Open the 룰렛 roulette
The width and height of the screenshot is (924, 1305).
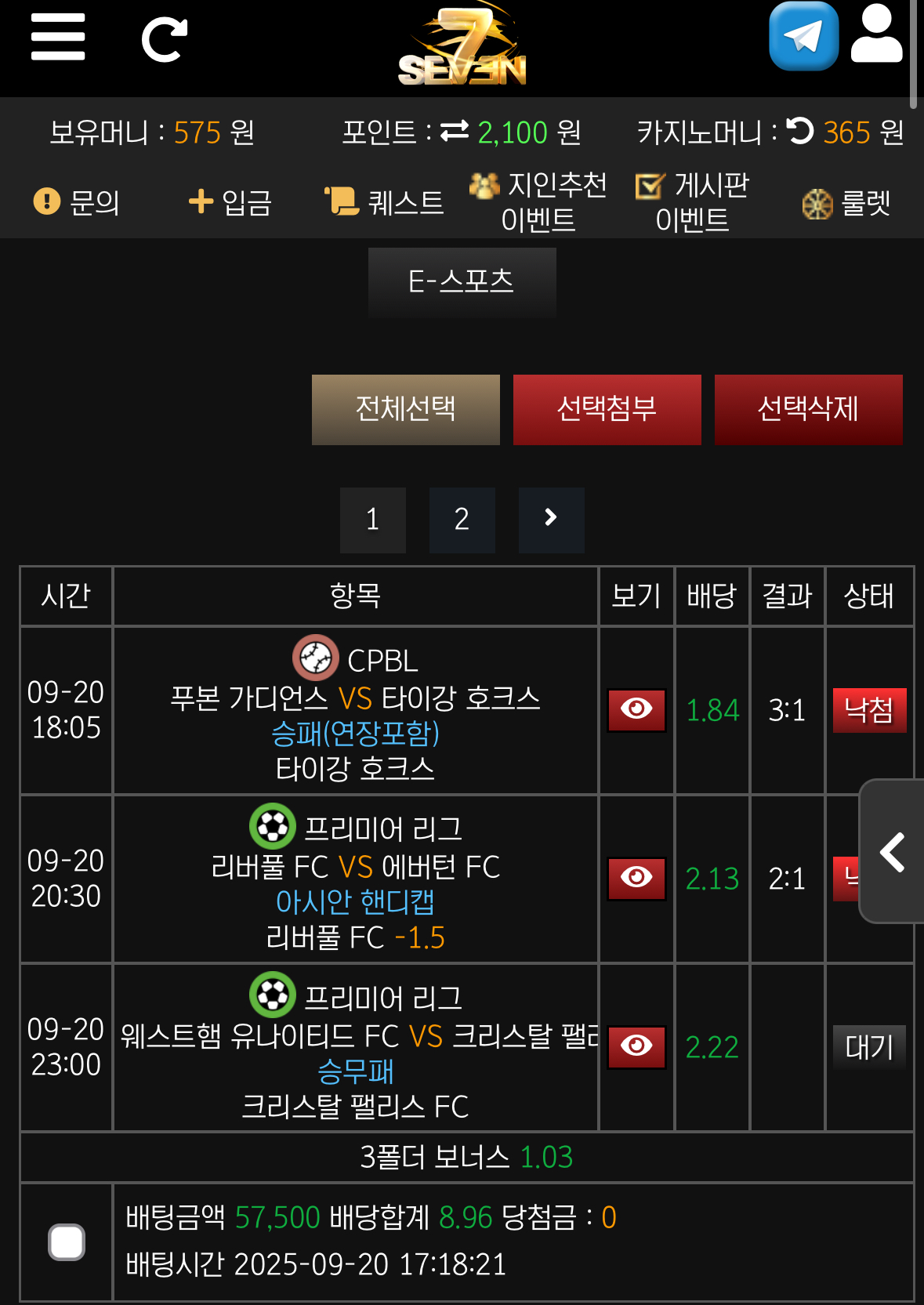[x=847, y=204]
